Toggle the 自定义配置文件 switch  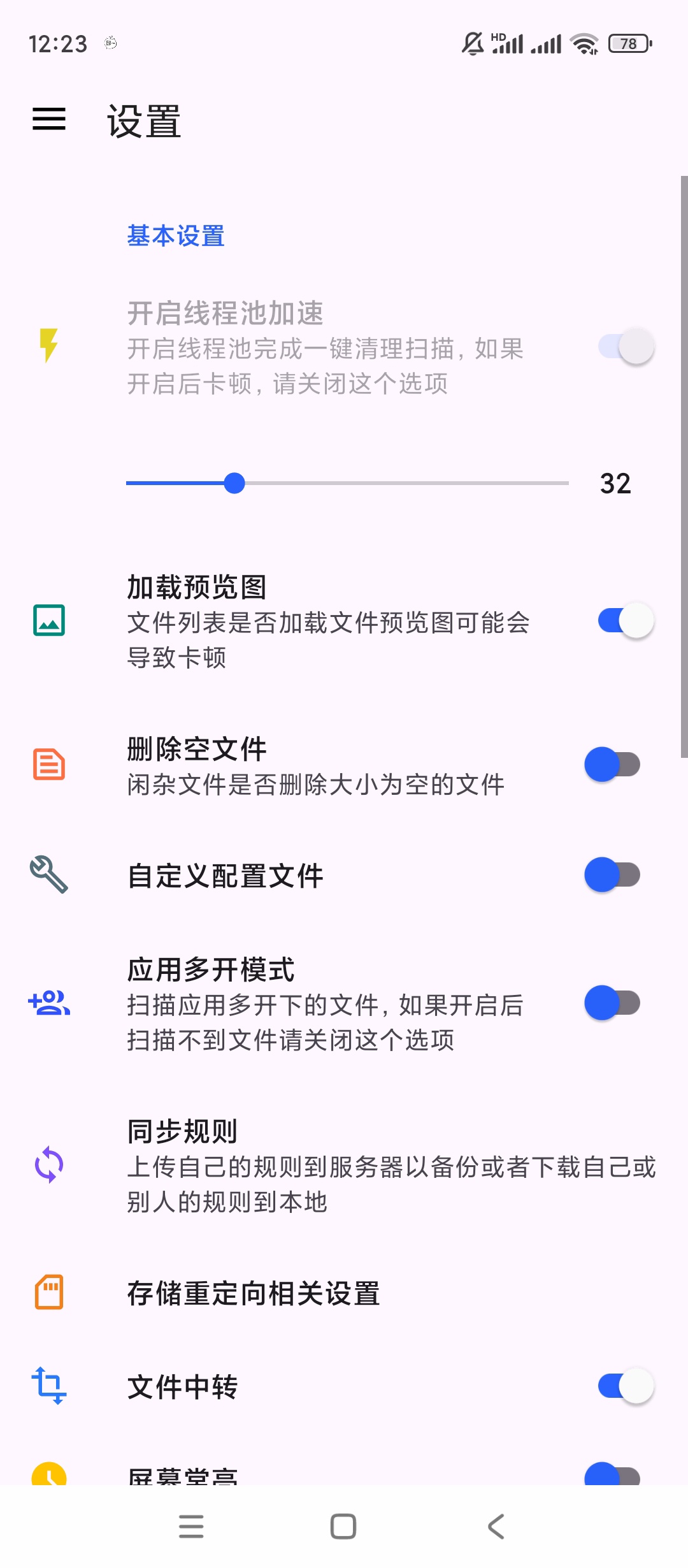coord(612,875)
